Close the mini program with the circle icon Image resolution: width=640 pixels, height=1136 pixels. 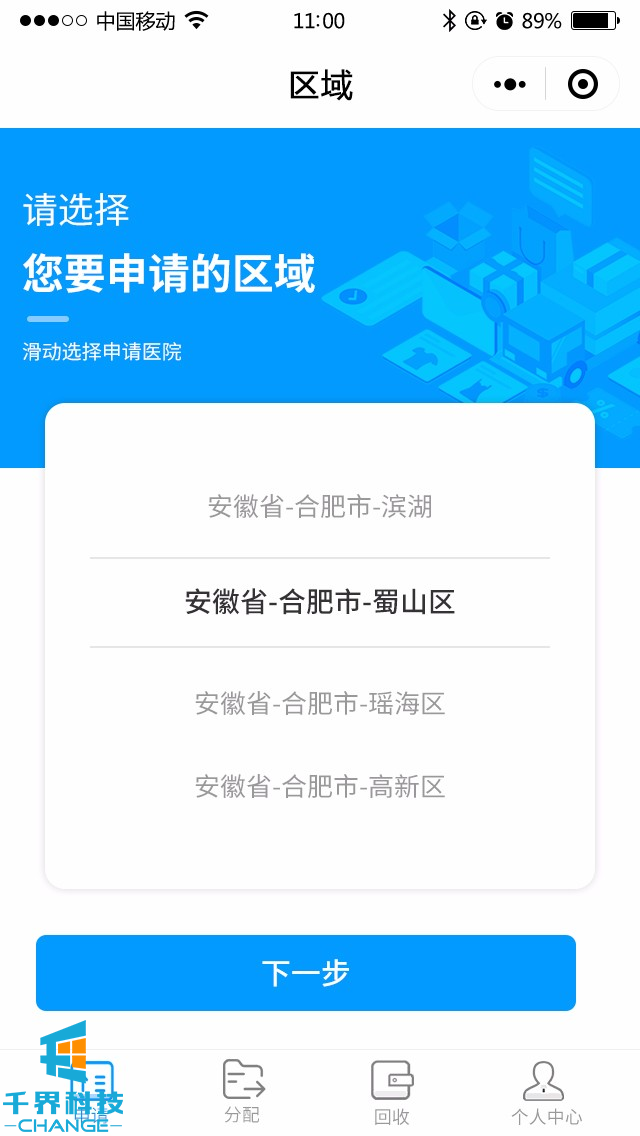582,85
